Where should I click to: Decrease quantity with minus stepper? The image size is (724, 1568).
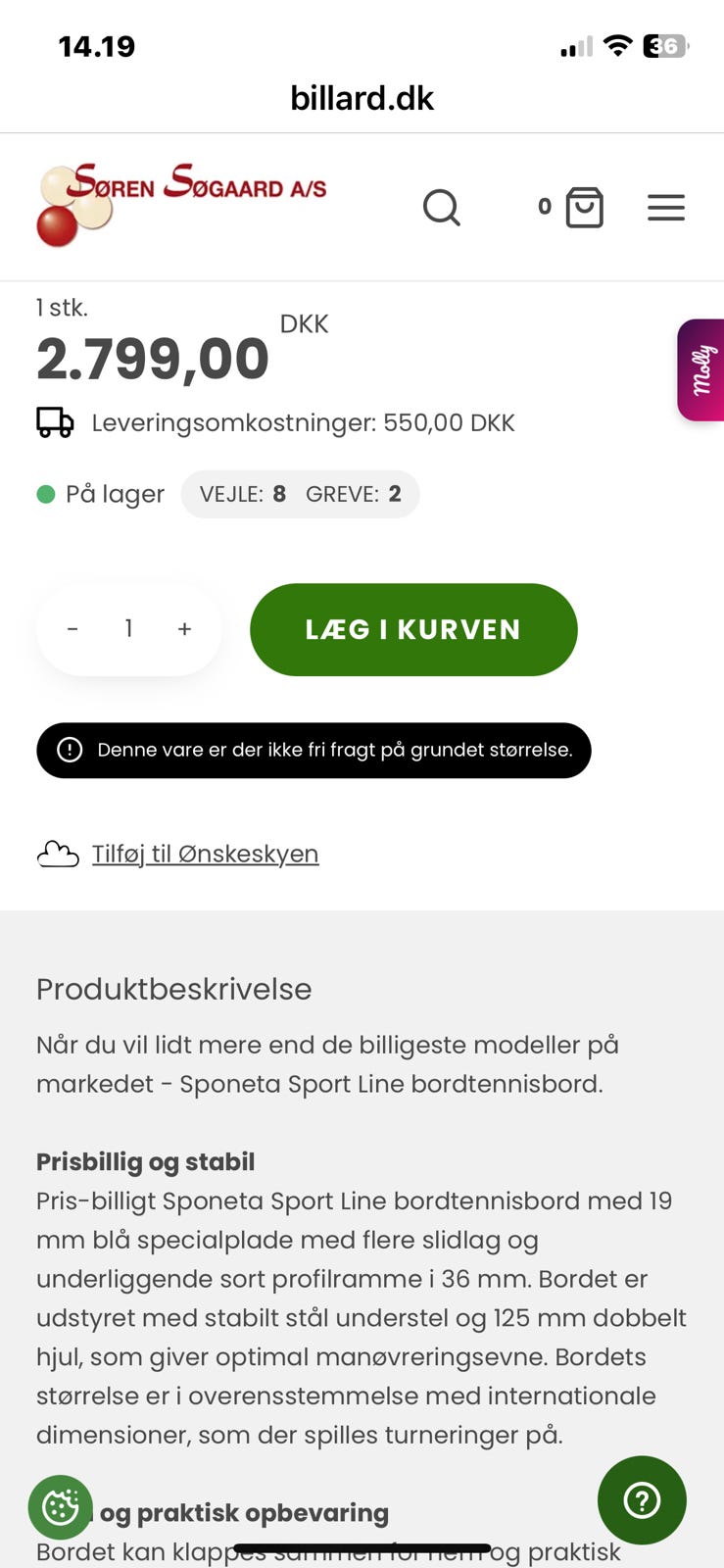pos(72,629)
